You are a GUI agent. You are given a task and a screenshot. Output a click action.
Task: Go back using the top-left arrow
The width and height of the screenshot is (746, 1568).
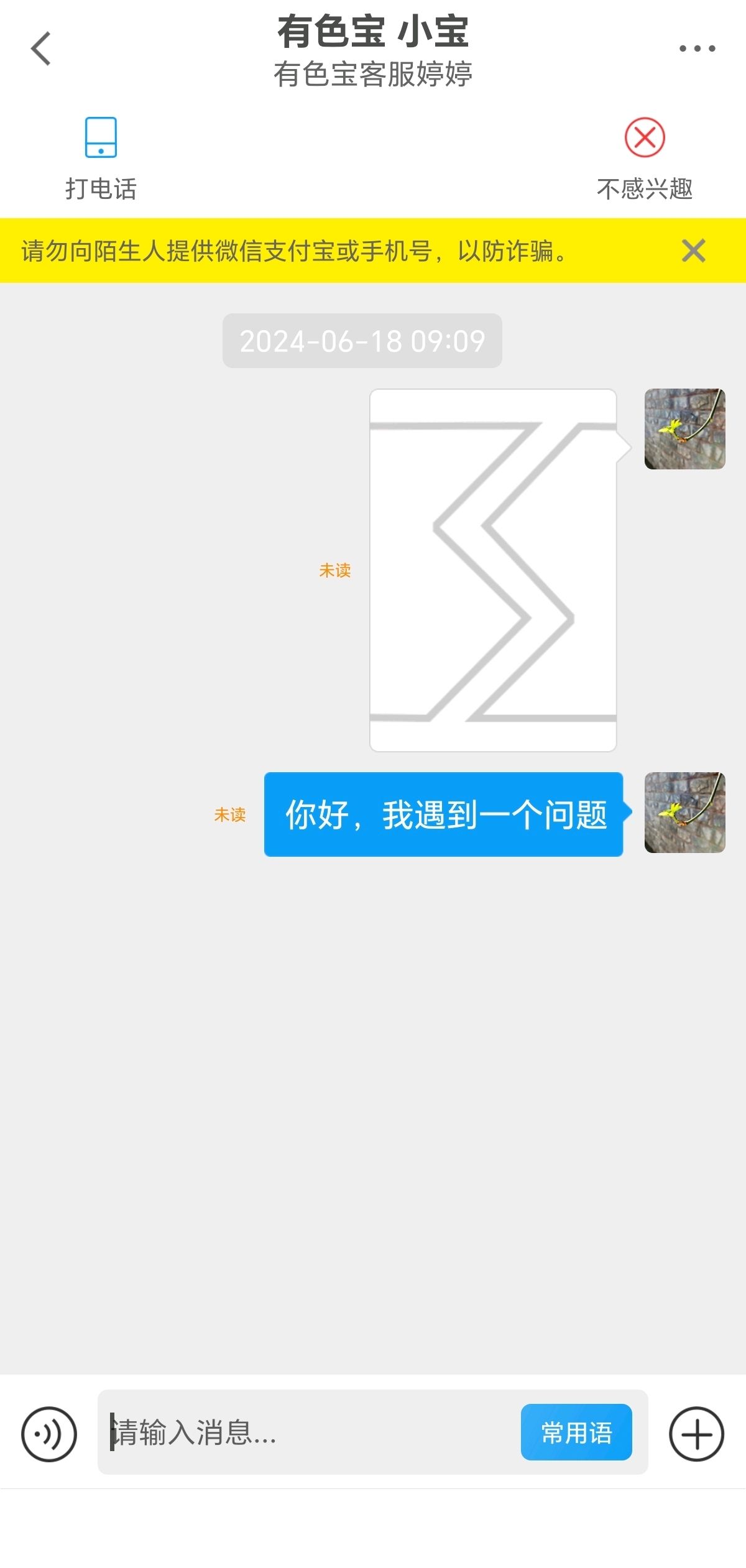(x=41, y=48)
